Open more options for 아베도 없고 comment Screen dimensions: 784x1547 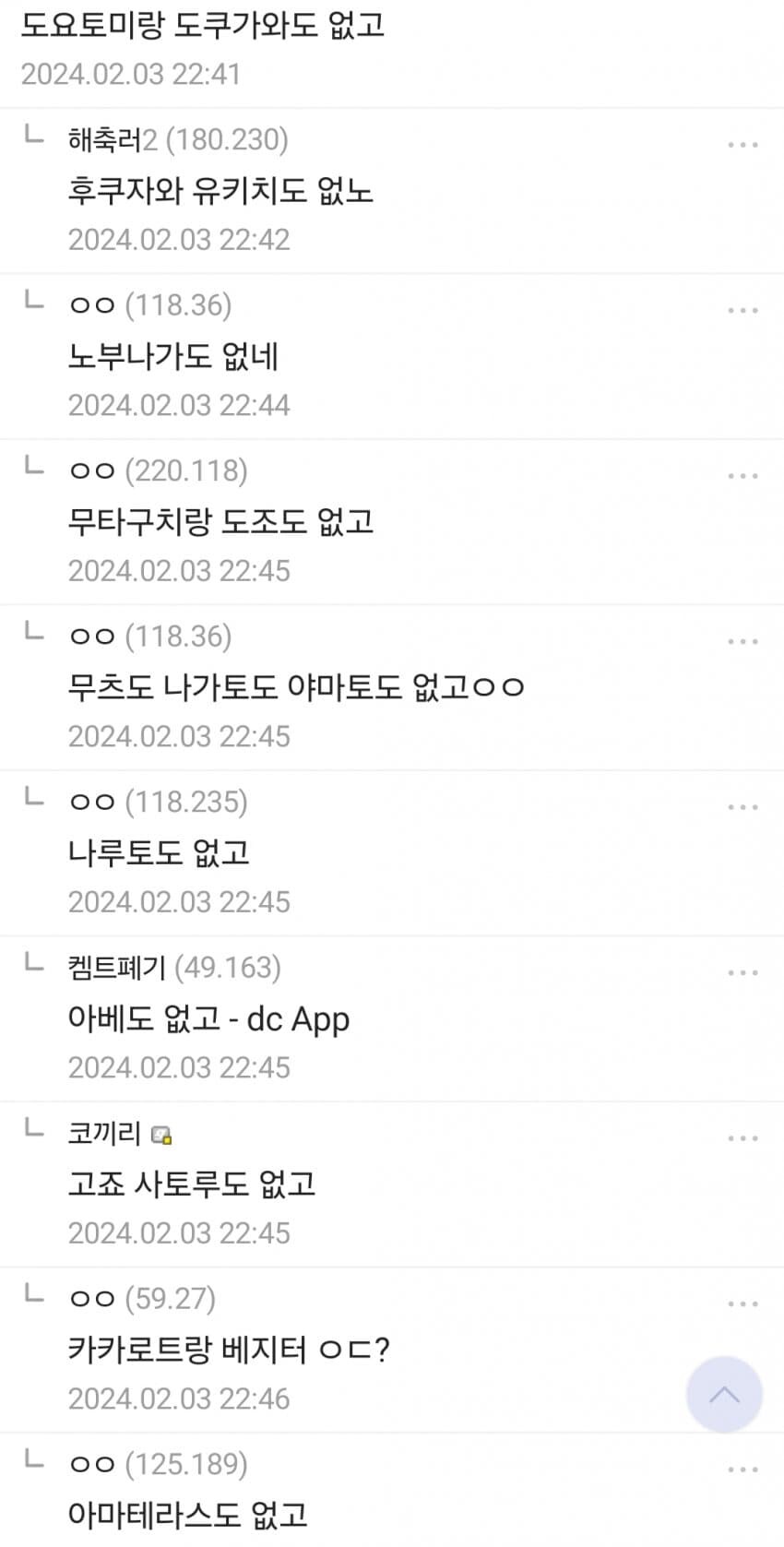pyautogui.click(x=742, y=972)
